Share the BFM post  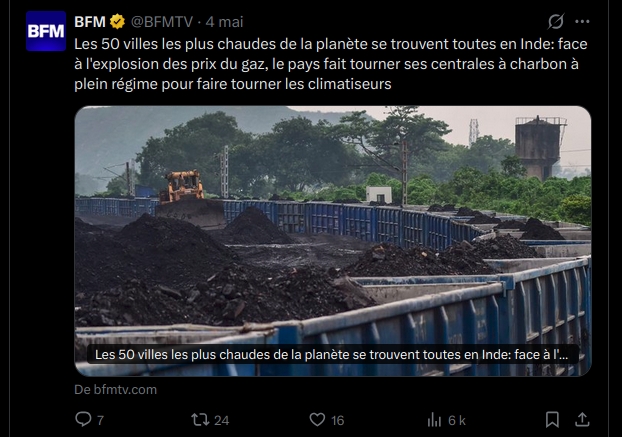582,420
